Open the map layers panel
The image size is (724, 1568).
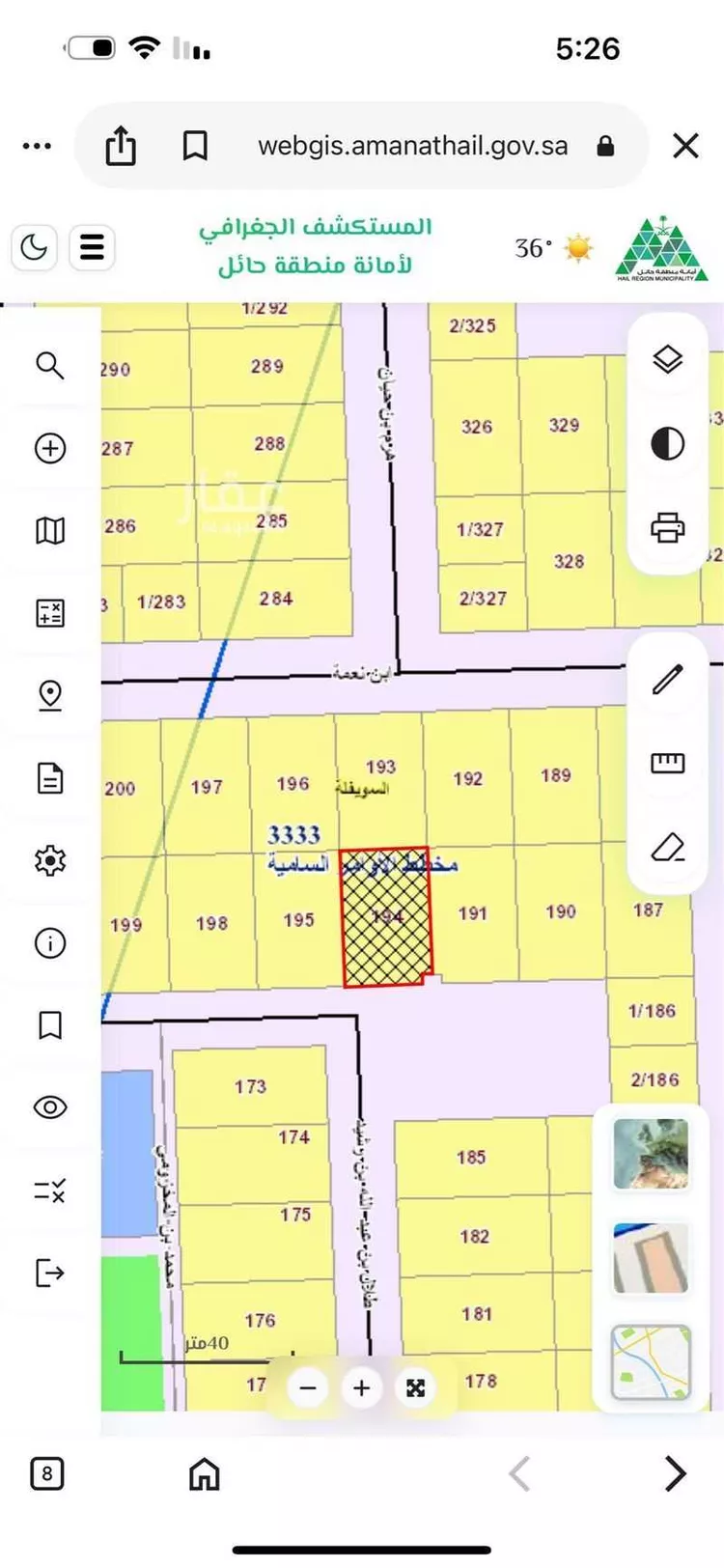pyautogui.click(x=667, y=360)
